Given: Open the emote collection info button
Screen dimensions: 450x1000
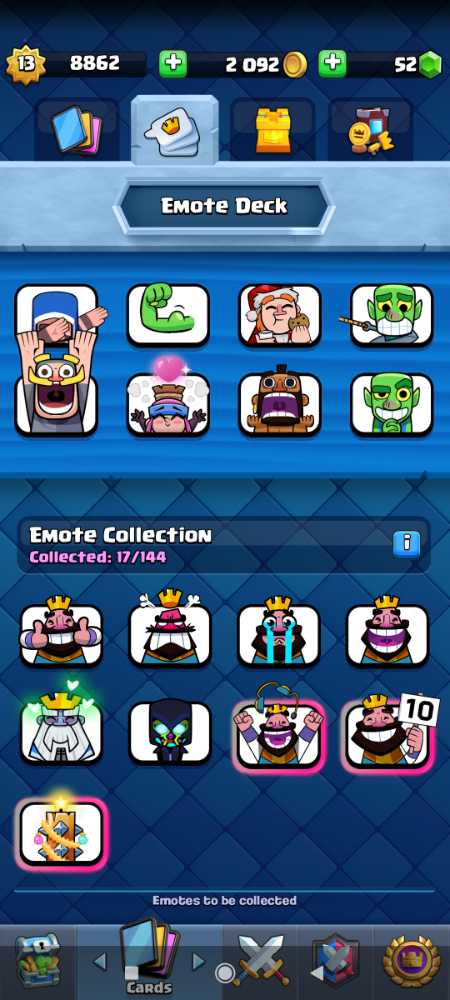Looking at the screenshot, I should [x=407, y=544].
